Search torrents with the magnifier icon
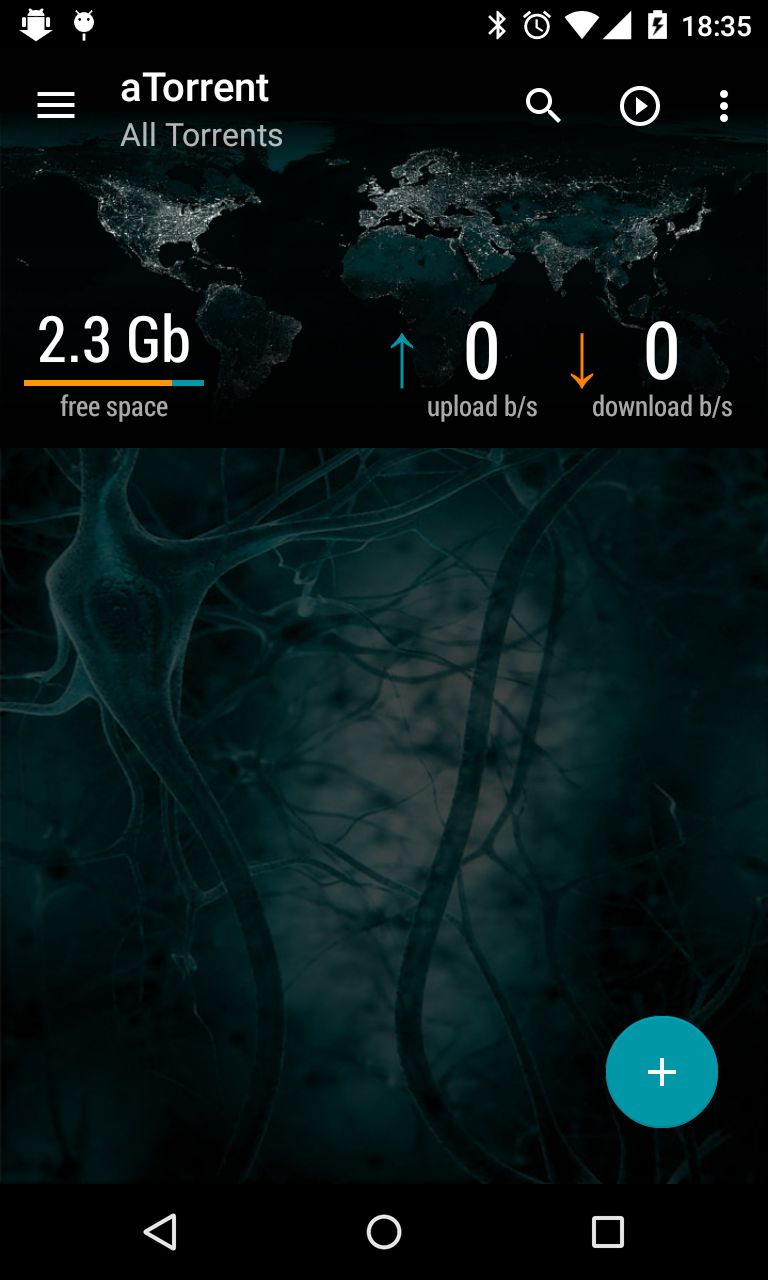The width and height of the screenshot is (768, 1280). coord(543,106)
